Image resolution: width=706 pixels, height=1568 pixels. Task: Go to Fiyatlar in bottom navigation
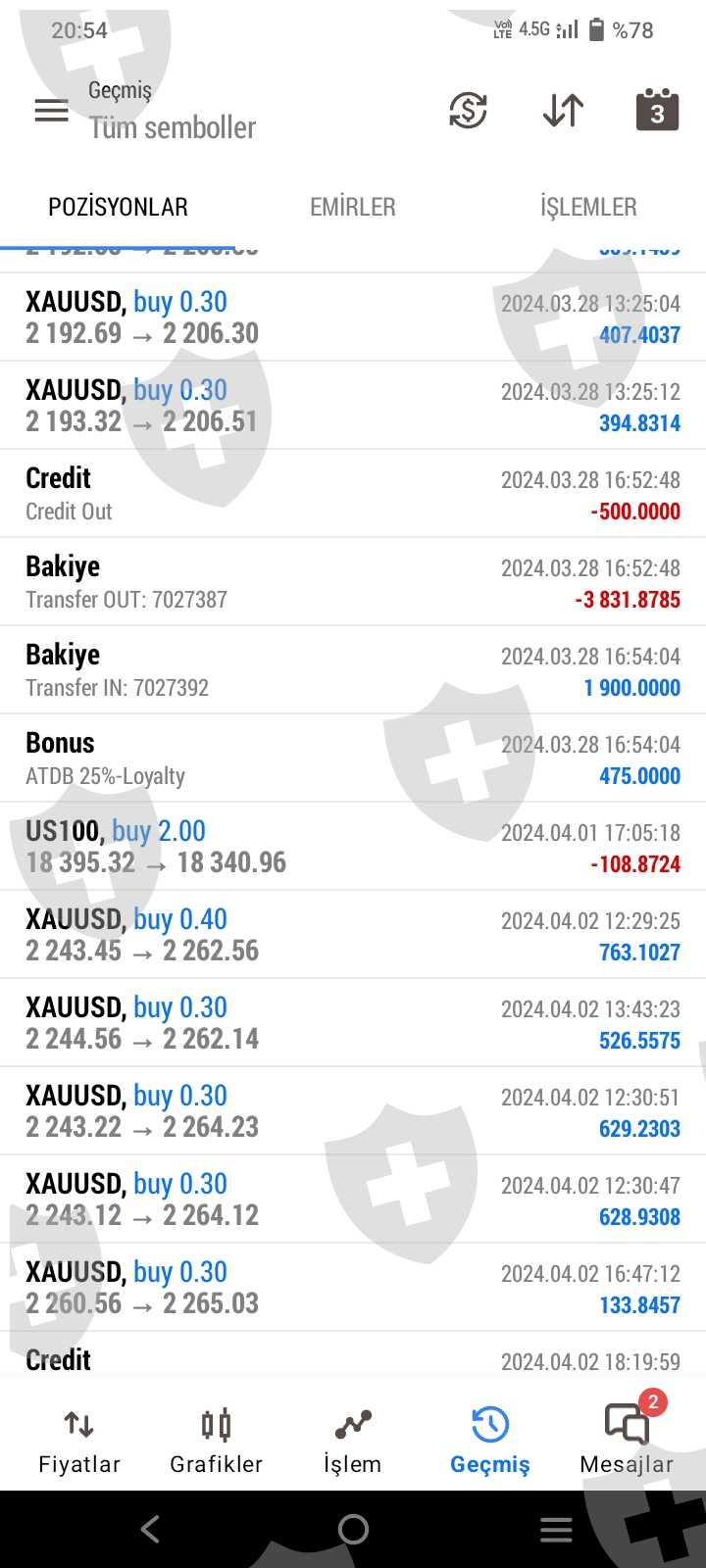point(78,1441)
